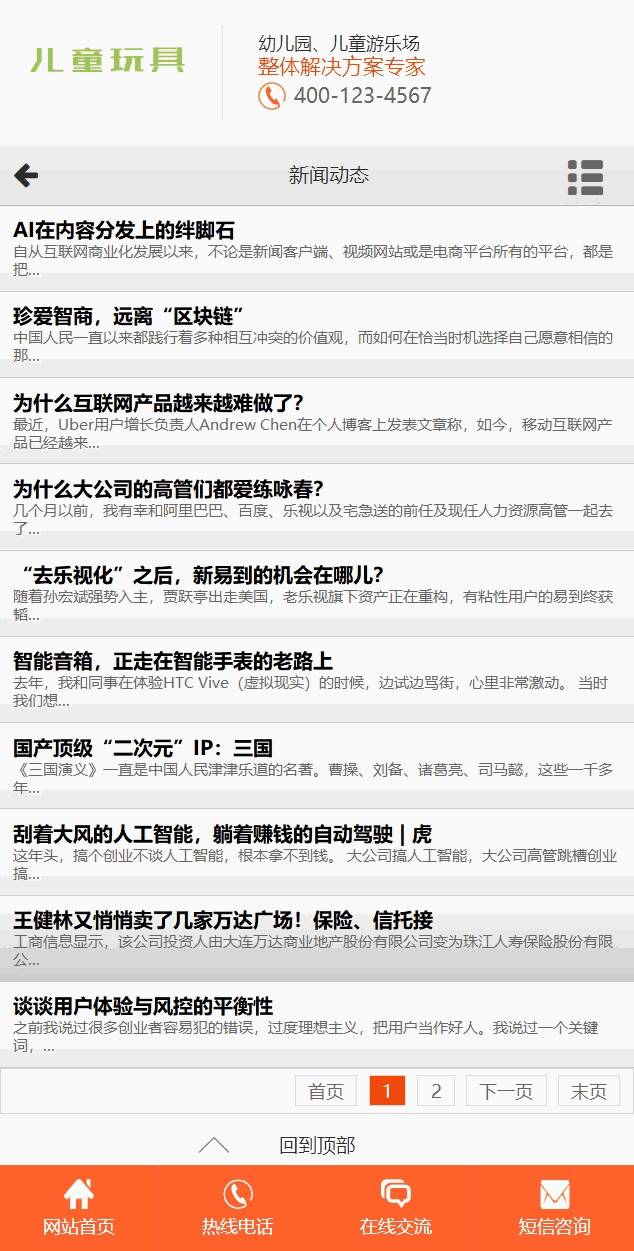Switch to 网站首页 tab

79,1208
